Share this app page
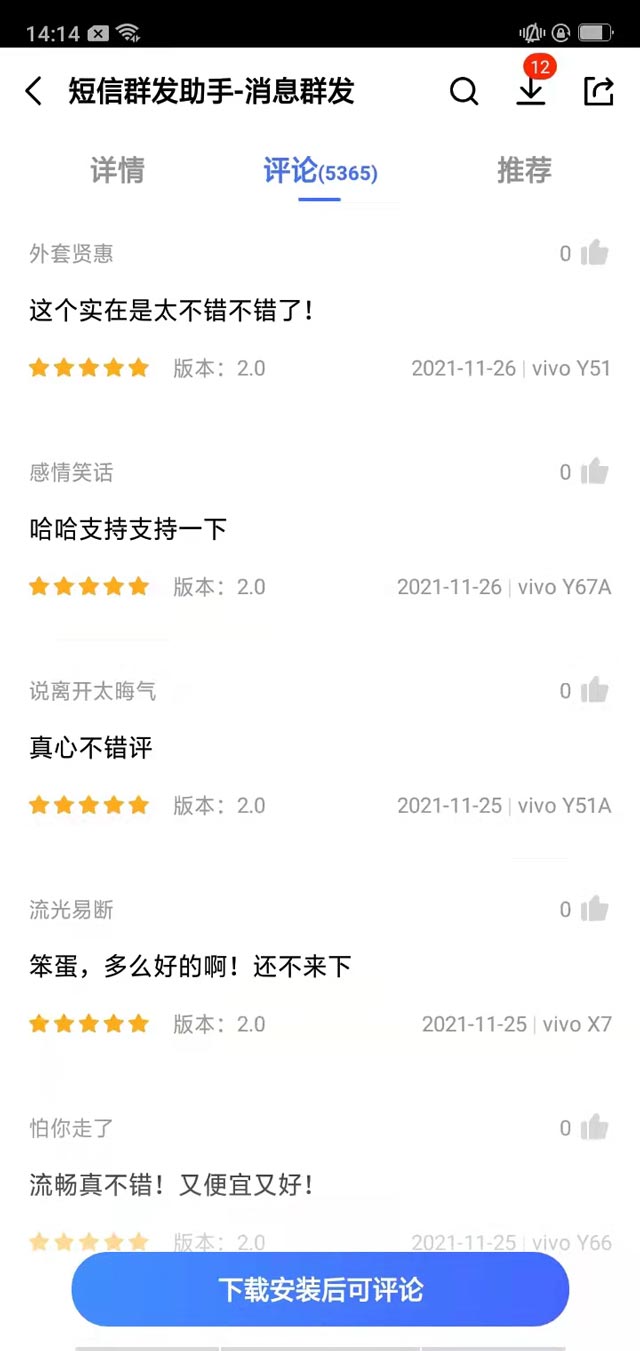640x1351 pixels. coord(598,91)
